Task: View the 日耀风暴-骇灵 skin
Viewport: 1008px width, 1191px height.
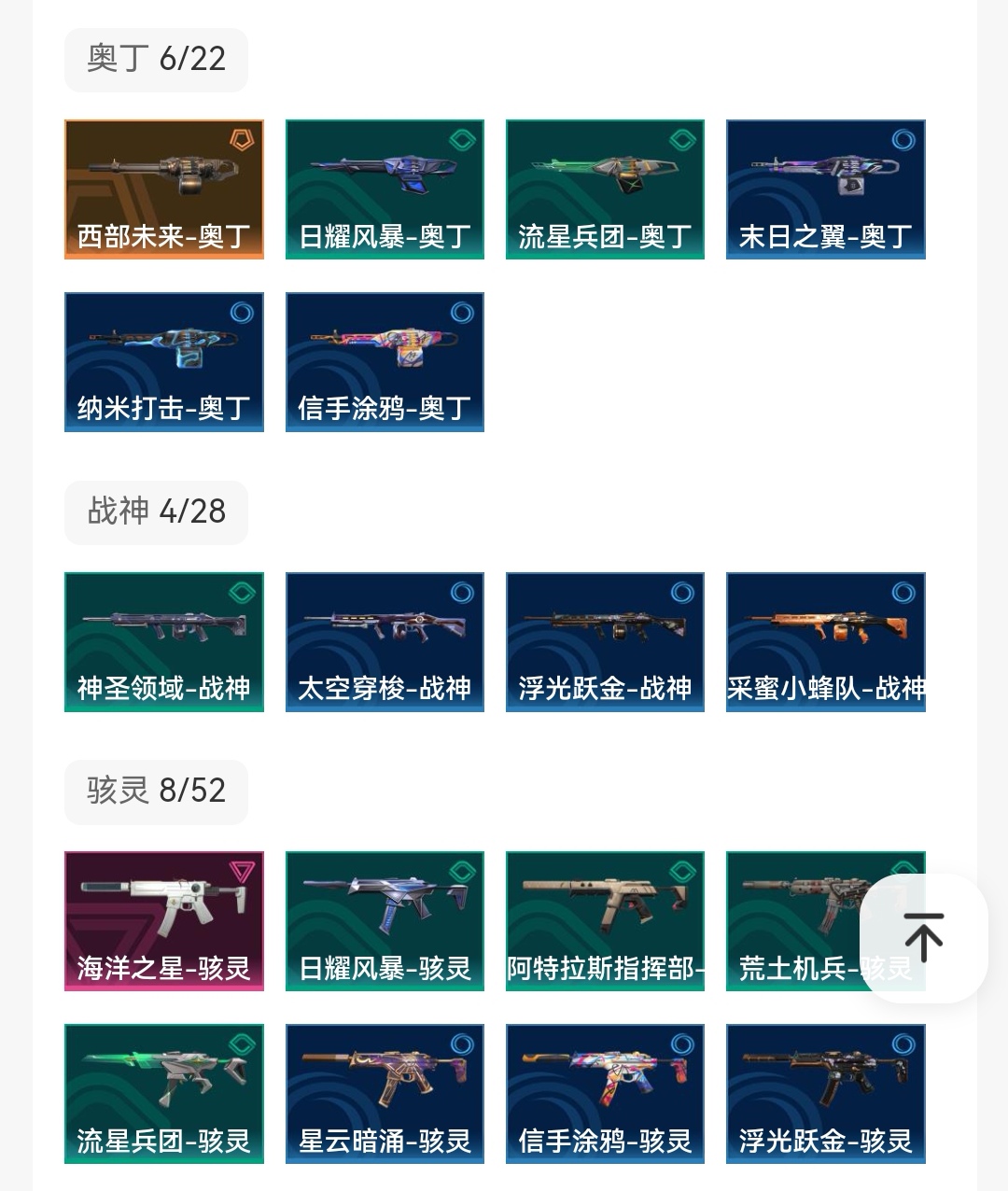Action: pos(385,921)
